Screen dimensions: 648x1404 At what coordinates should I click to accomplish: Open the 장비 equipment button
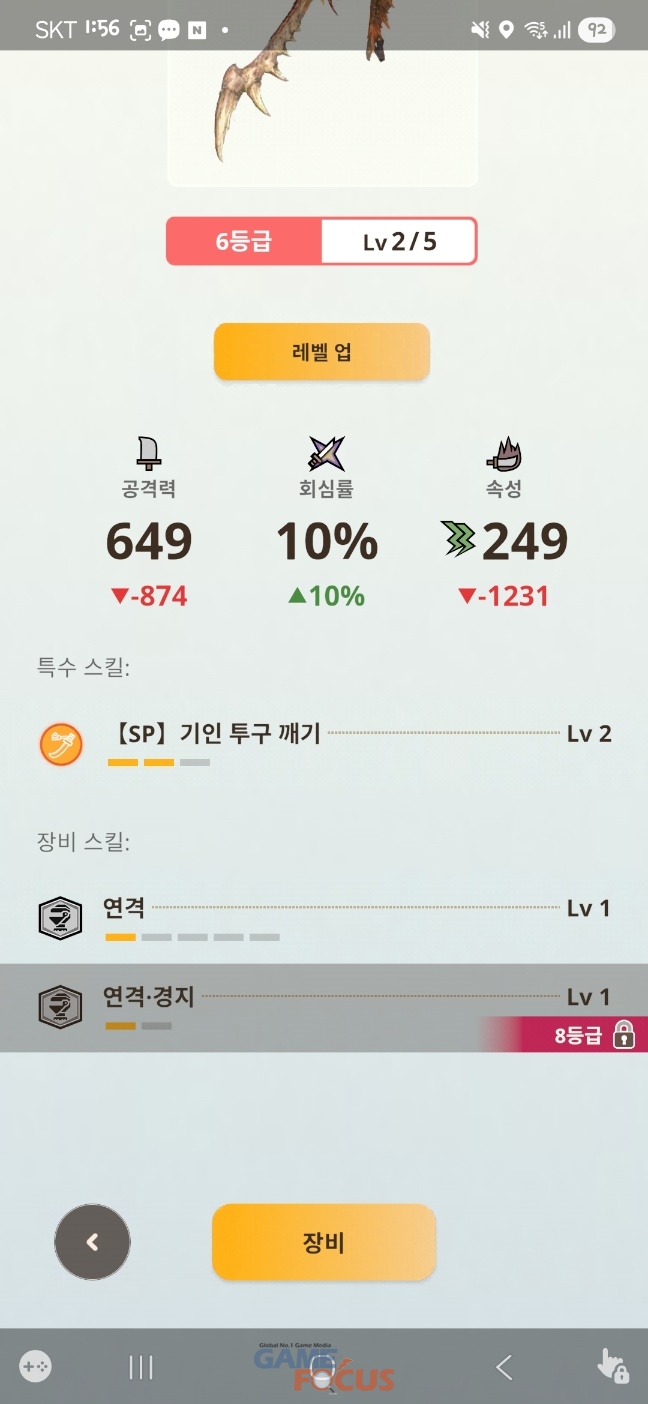[323, 1242]
